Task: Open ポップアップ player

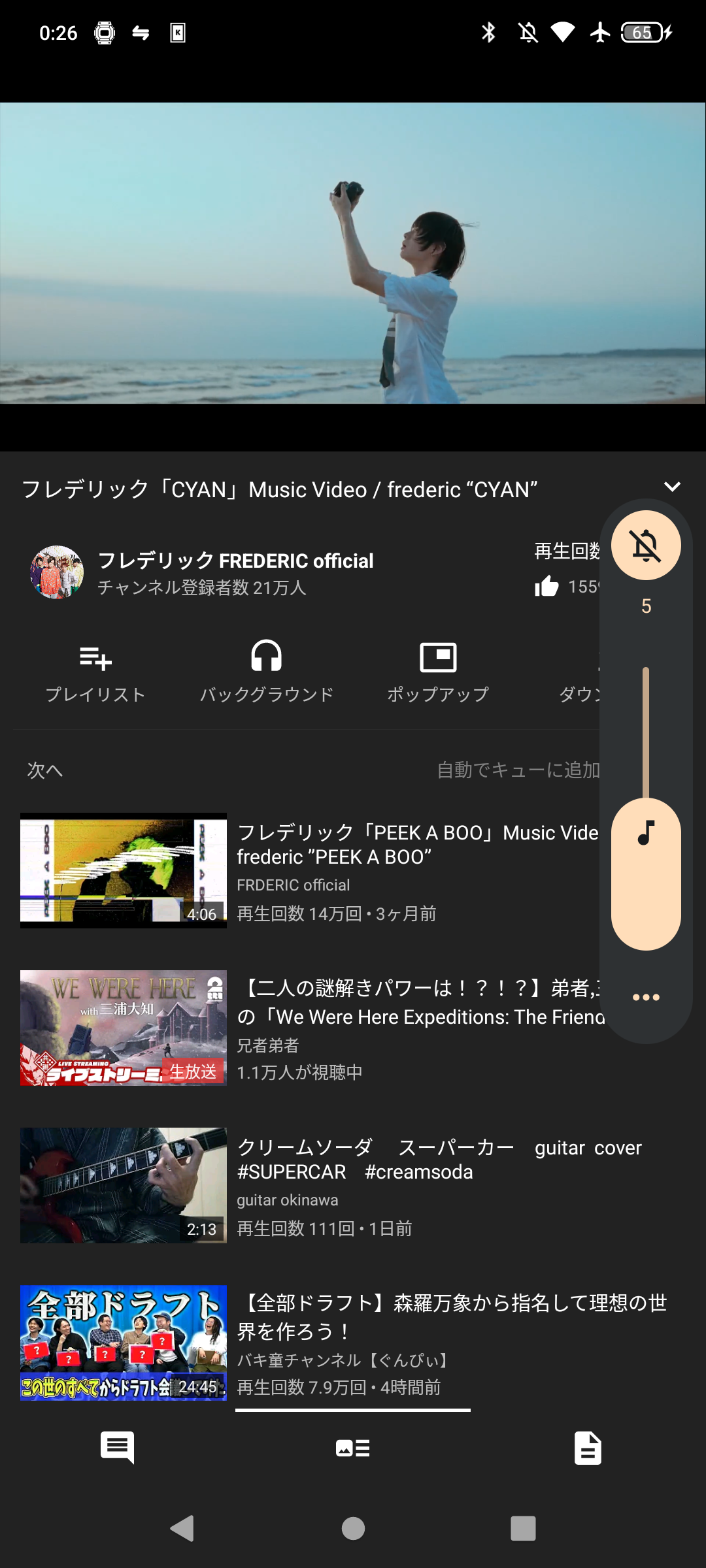Action: pos(438,672)
